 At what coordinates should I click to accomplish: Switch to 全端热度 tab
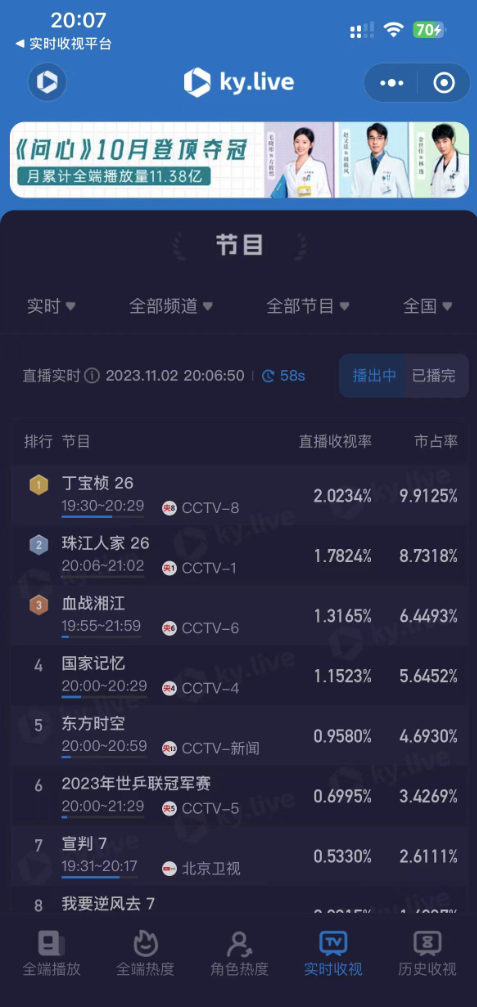[145, 954]
